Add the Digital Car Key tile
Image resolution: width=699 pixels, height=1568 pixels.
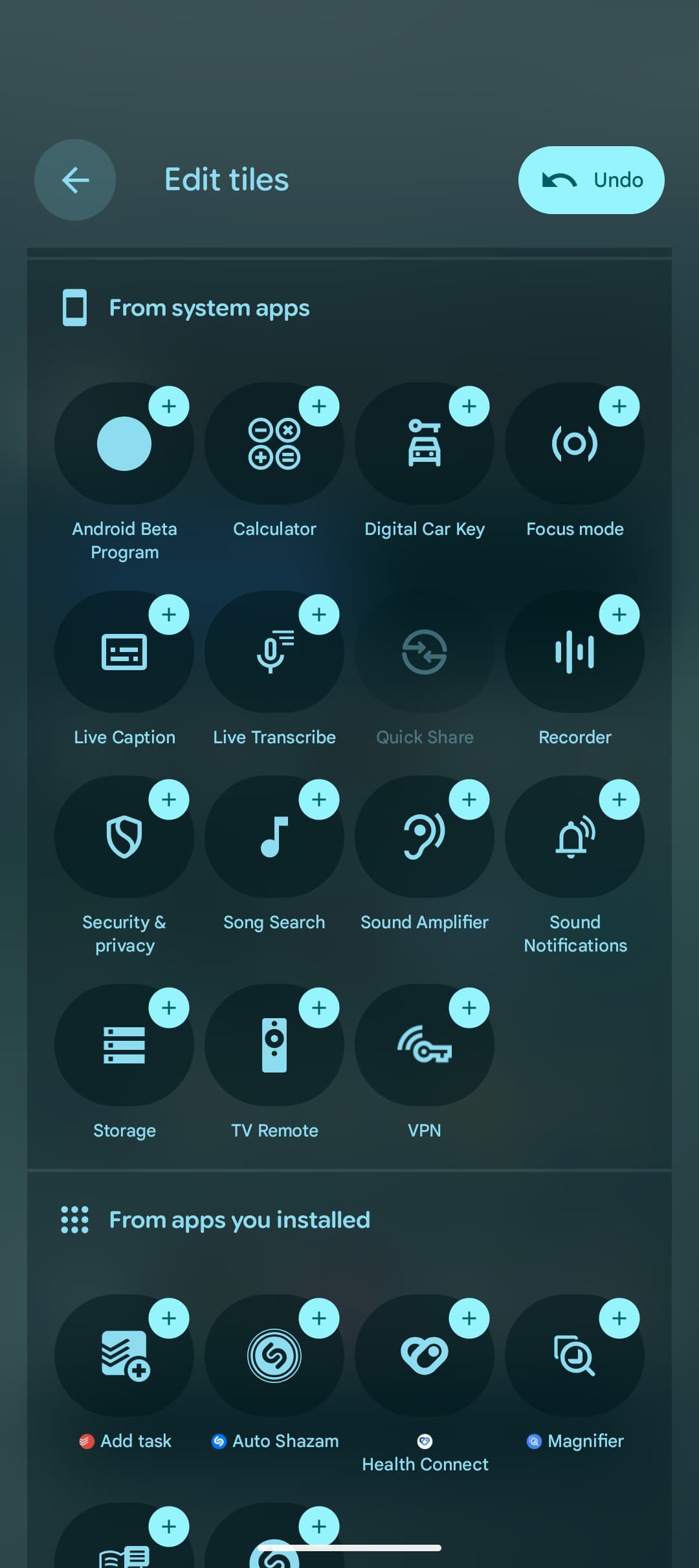tap(469, 406)
